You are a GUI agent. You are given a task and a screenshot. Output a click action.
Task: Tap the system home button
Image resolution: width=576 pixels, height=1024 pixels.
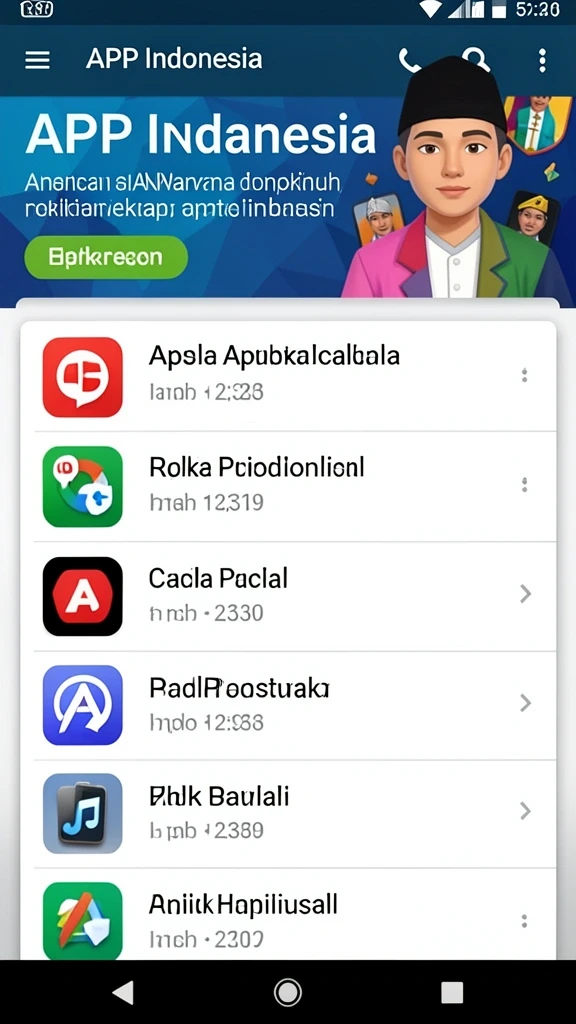coord(287,992)
